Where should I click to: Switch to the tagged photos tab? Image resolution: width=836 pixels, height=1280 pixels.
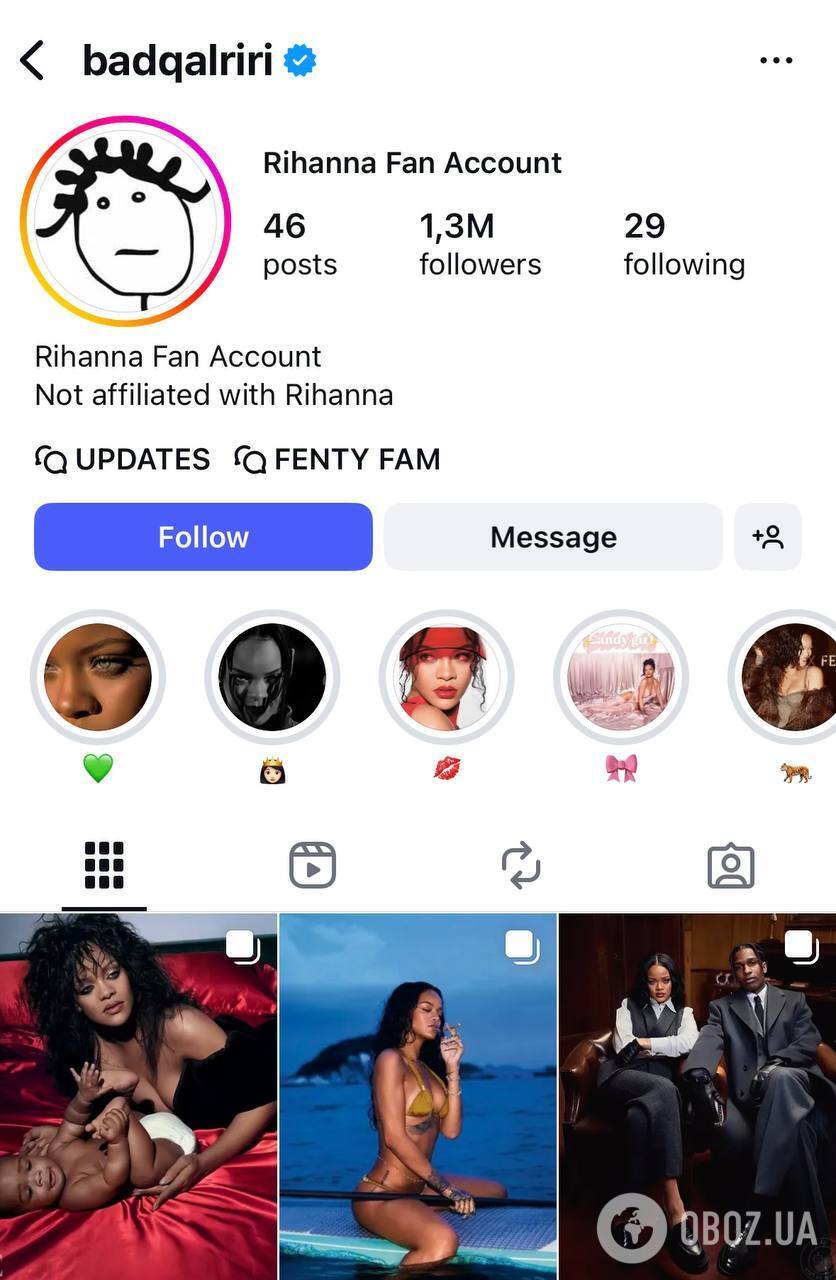coord(730,865)
